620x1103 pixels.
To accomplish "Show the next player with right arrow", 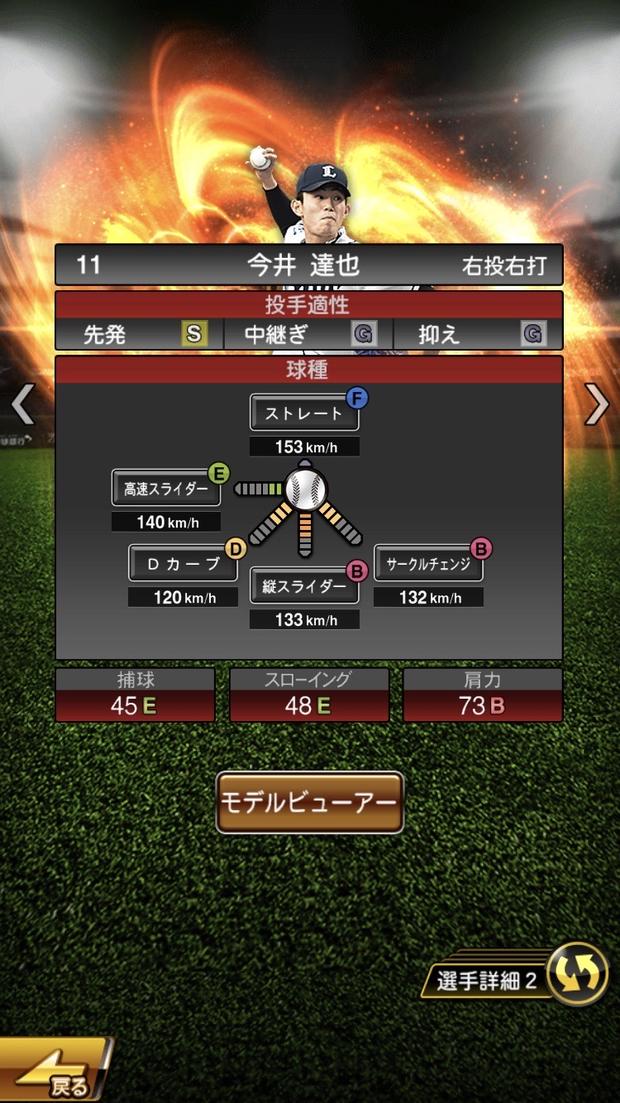I will (x=597, y=405).
